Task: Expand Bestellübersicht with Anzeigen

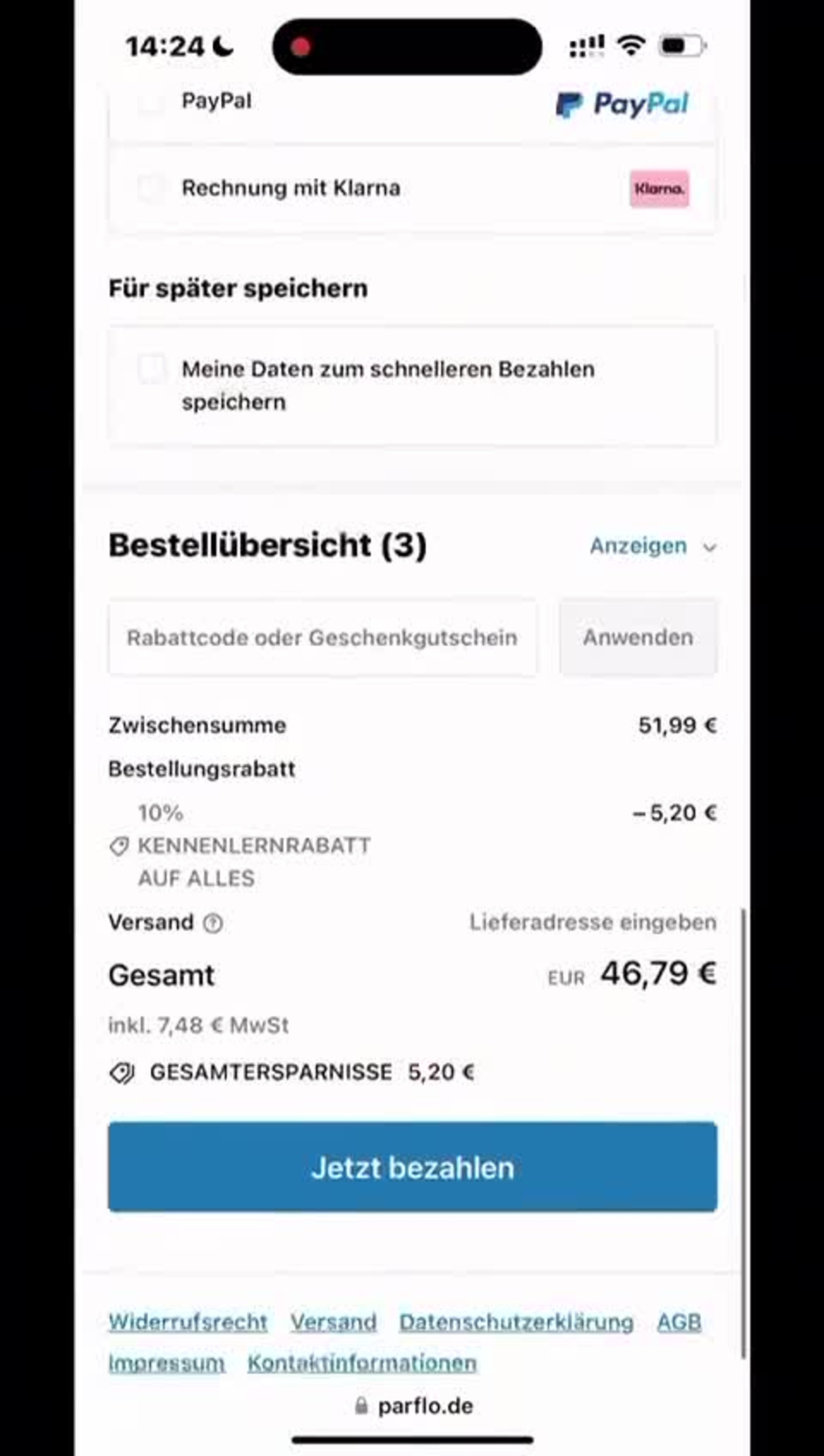Action: click(x=653, y=546)
